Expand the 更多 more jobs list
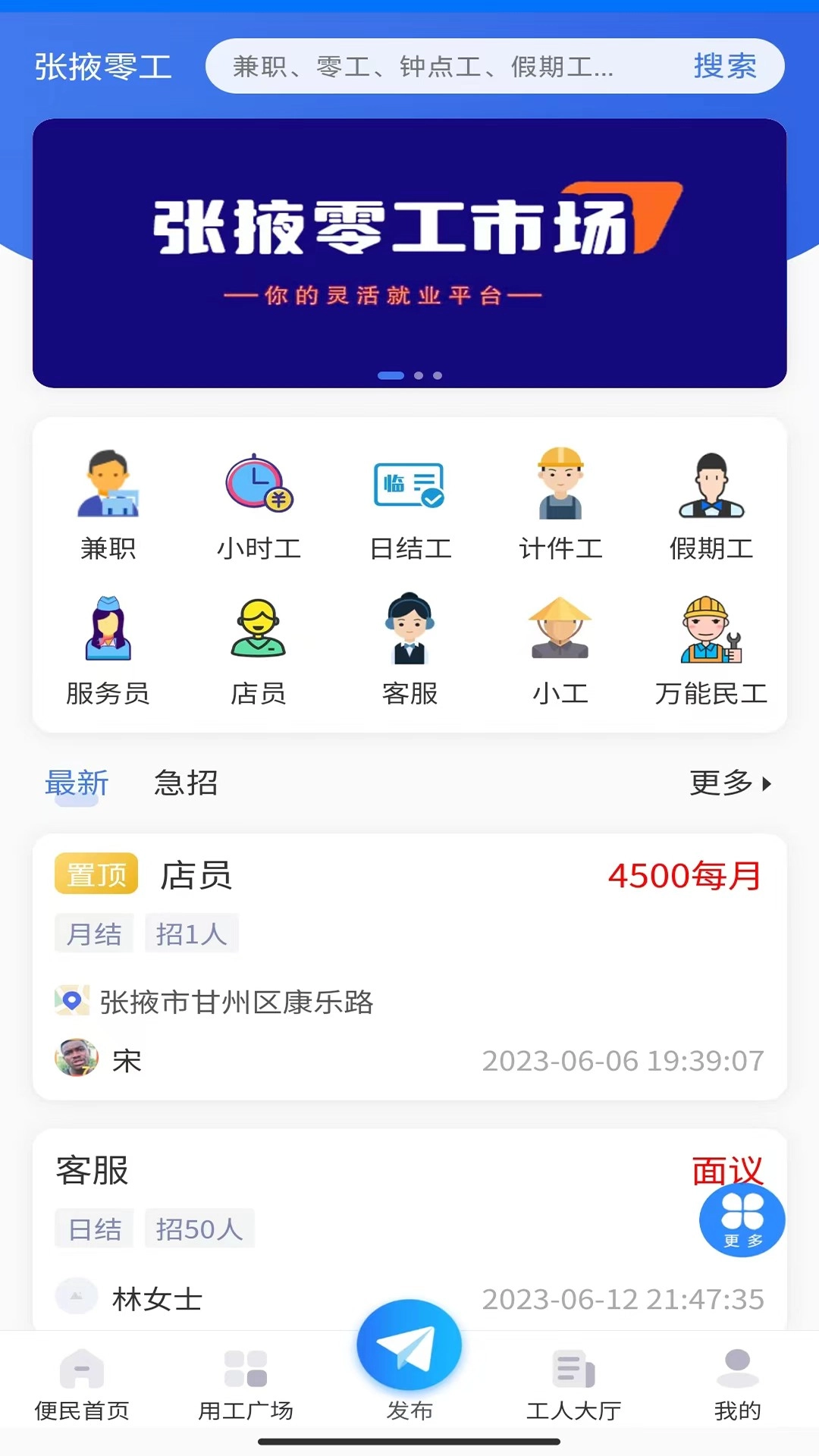This screenshot has height=1456, width=819. [x=730, y=785]
